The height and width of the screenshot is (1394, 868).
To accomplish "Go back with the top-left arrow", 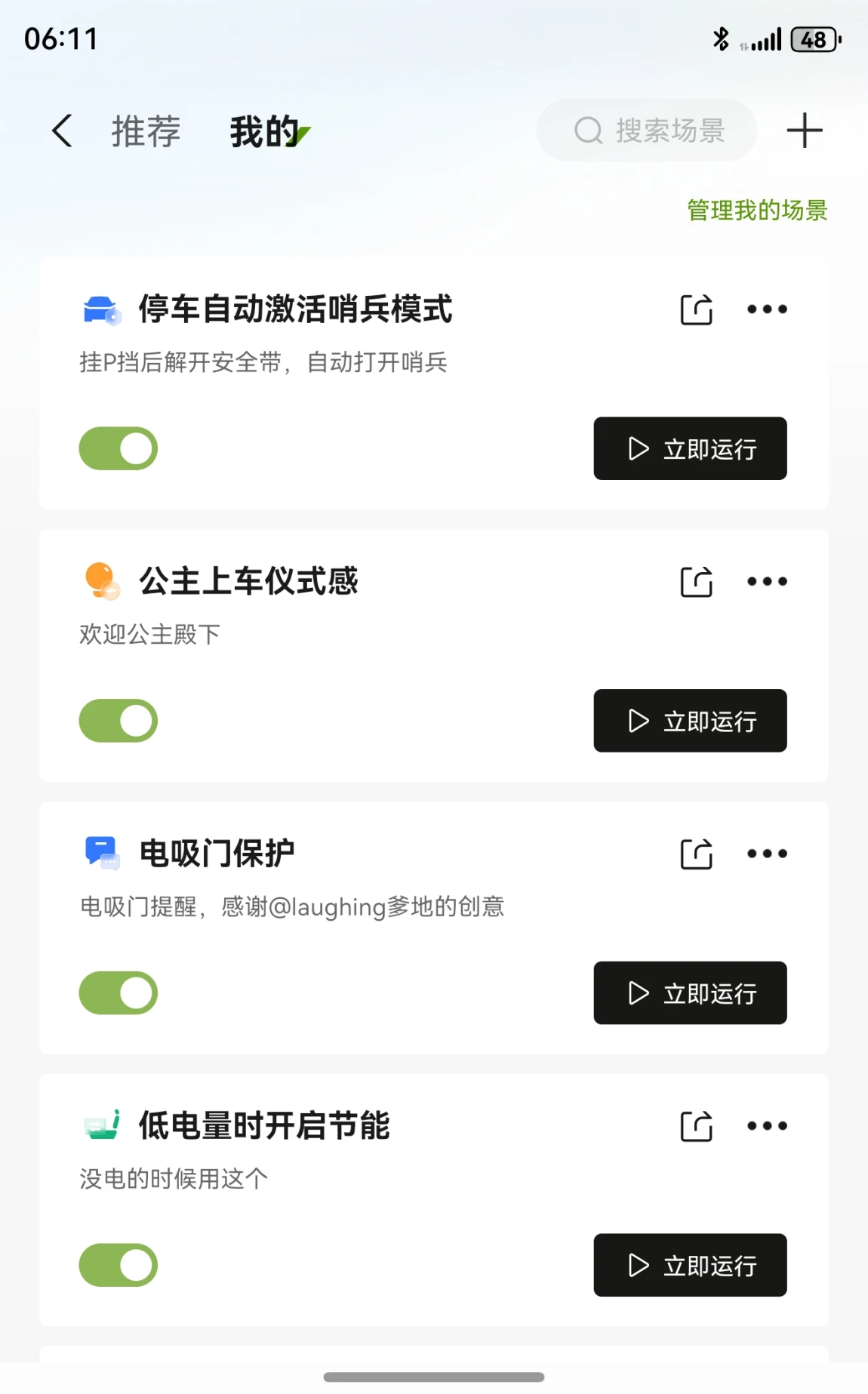I will pyautogui.click(x=62, y=131).
